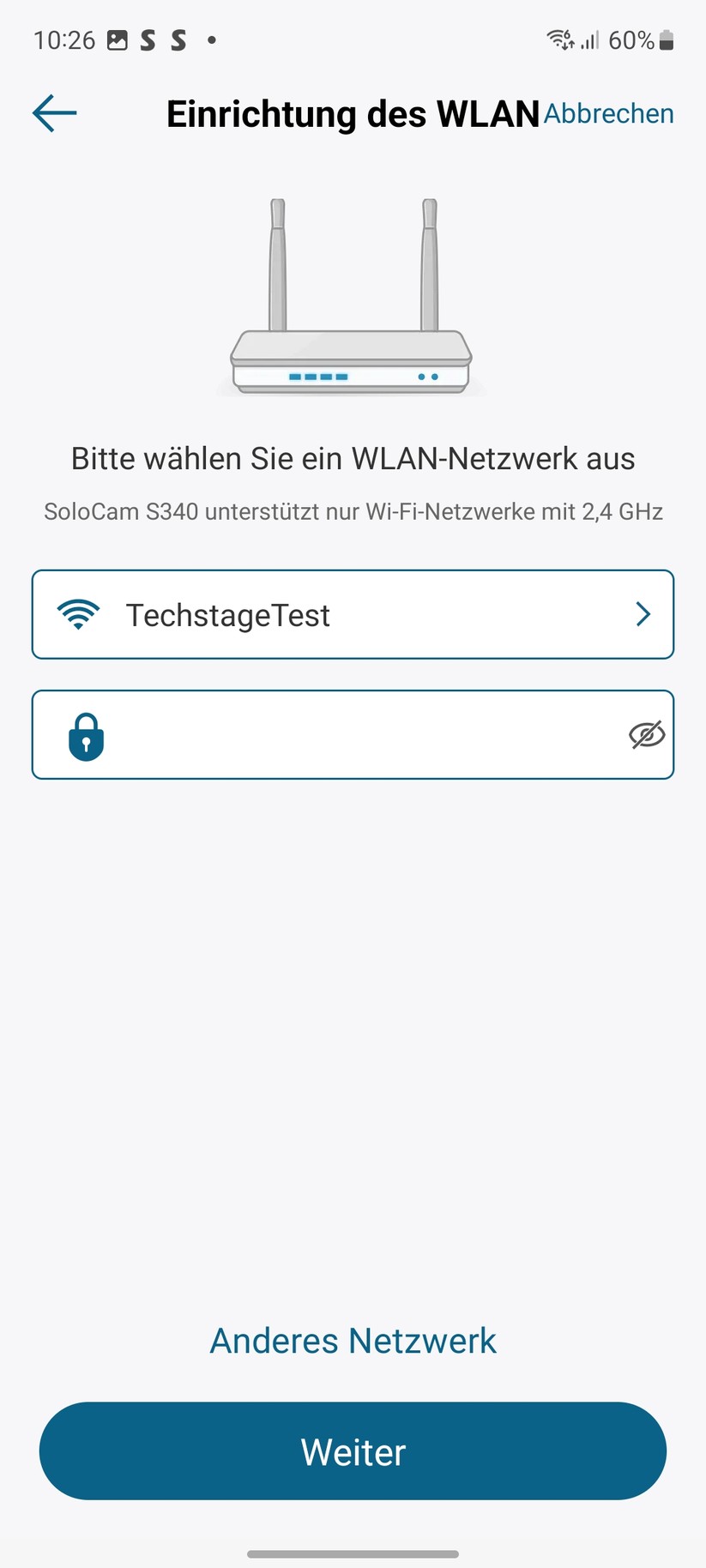The width and height of the screenshot is (706, 1568).
Task: Tap the password input field
Action: 352,735
